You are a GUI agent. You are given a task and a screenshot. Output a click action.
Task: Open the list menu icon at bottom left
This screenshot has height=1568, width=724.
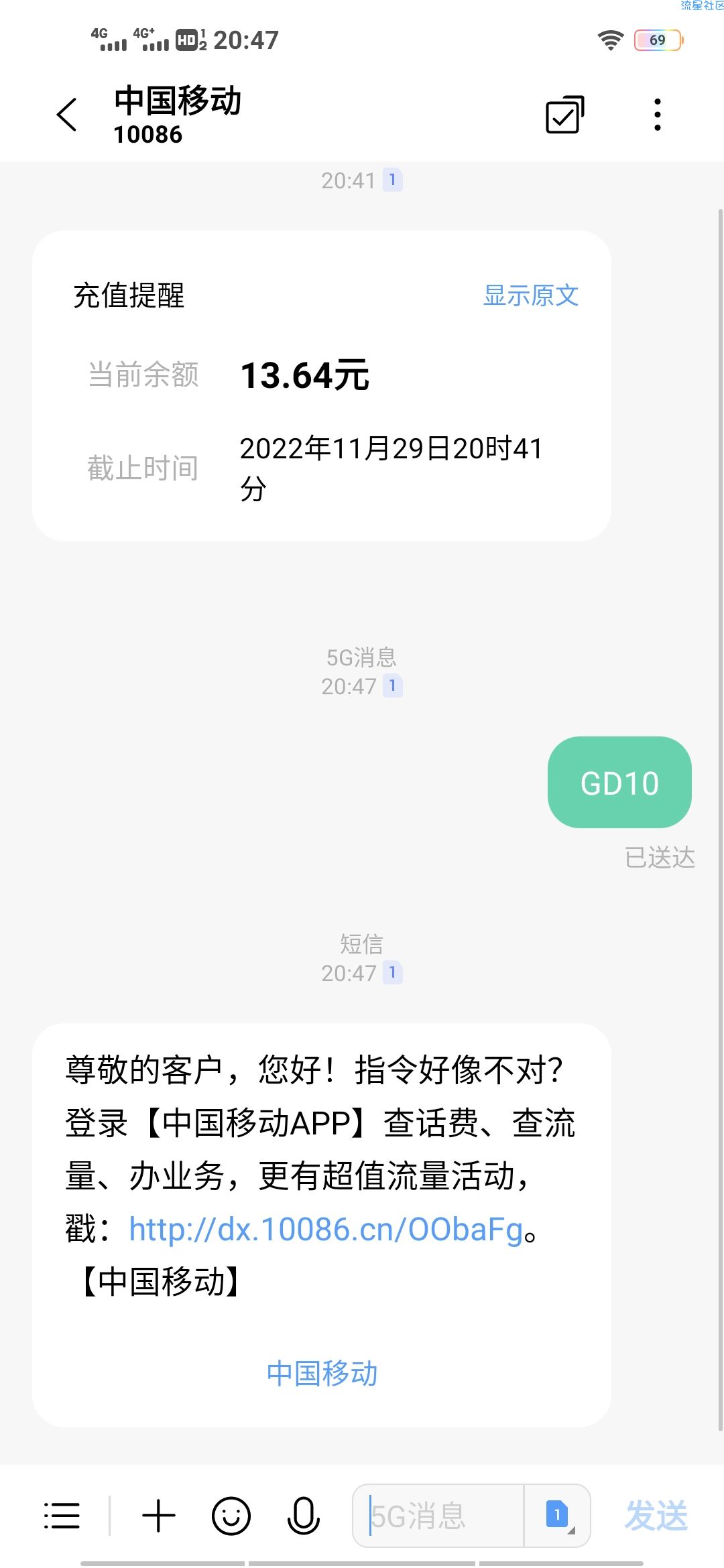coord(62,1516)
